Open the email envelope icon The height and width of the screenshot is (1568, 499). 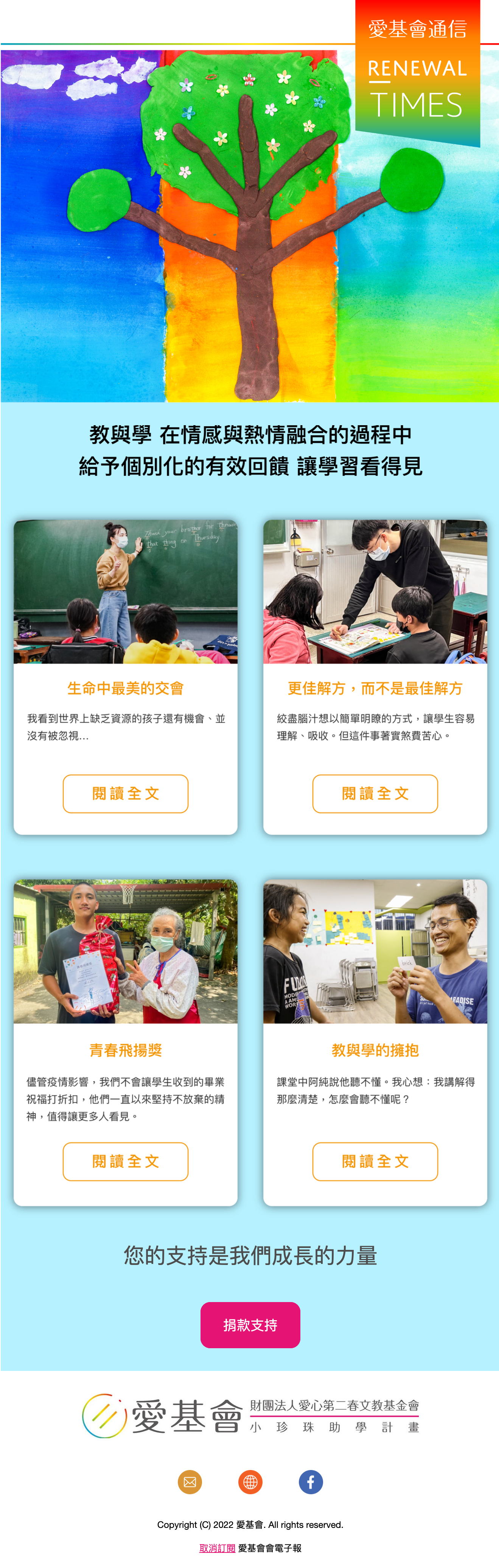tap(190, 1482)
